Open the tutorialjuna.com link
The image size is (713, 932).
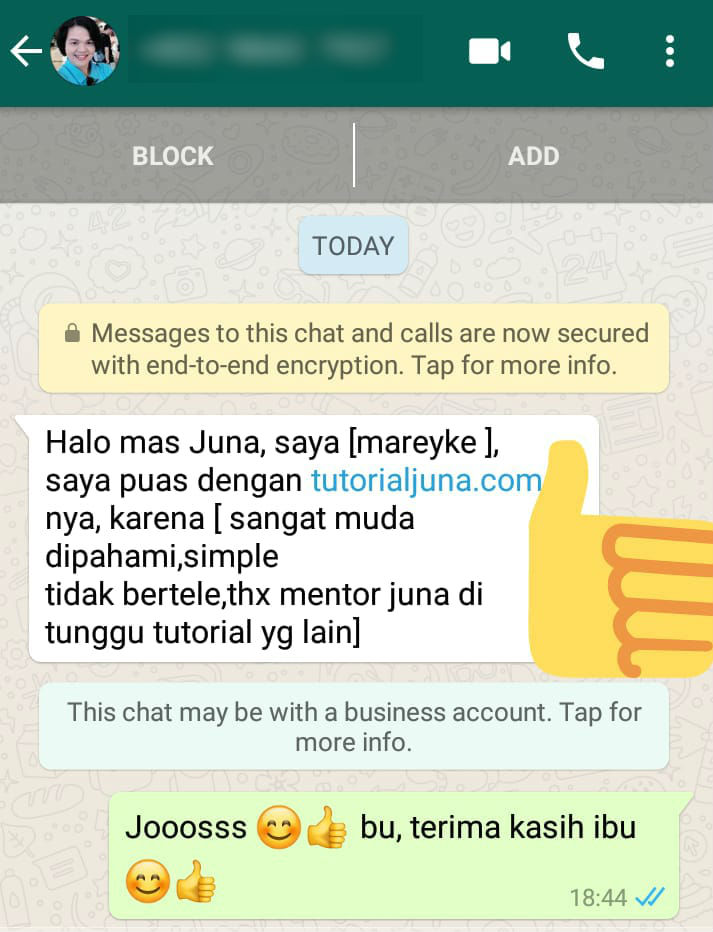pos(426,481)
